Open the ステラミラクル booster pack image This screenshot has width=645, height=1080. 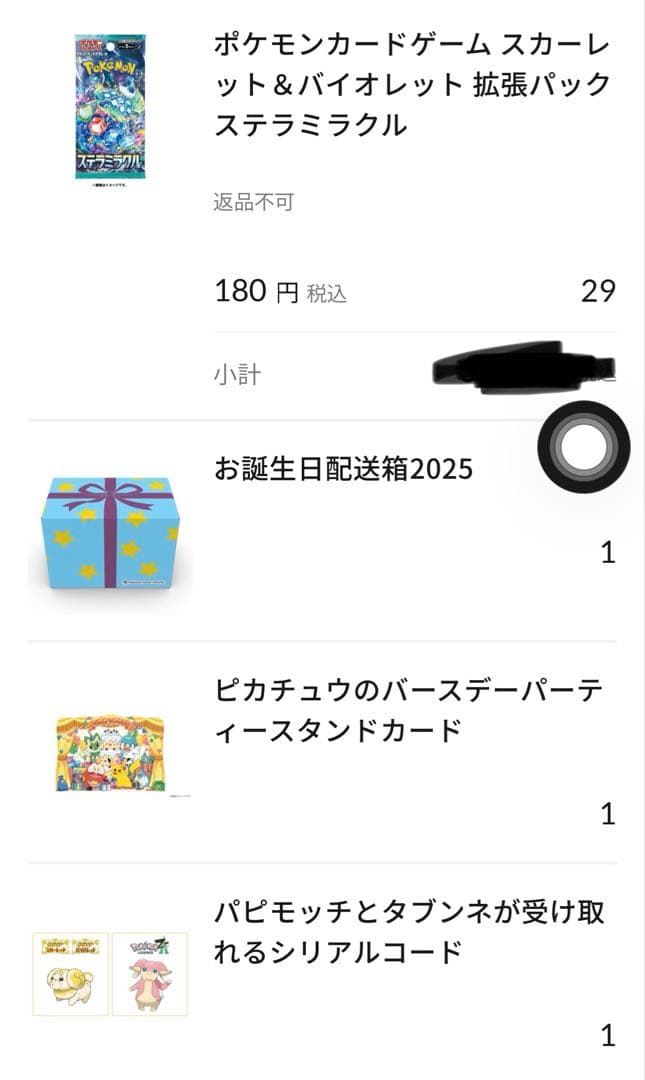[x=110, y=105]
